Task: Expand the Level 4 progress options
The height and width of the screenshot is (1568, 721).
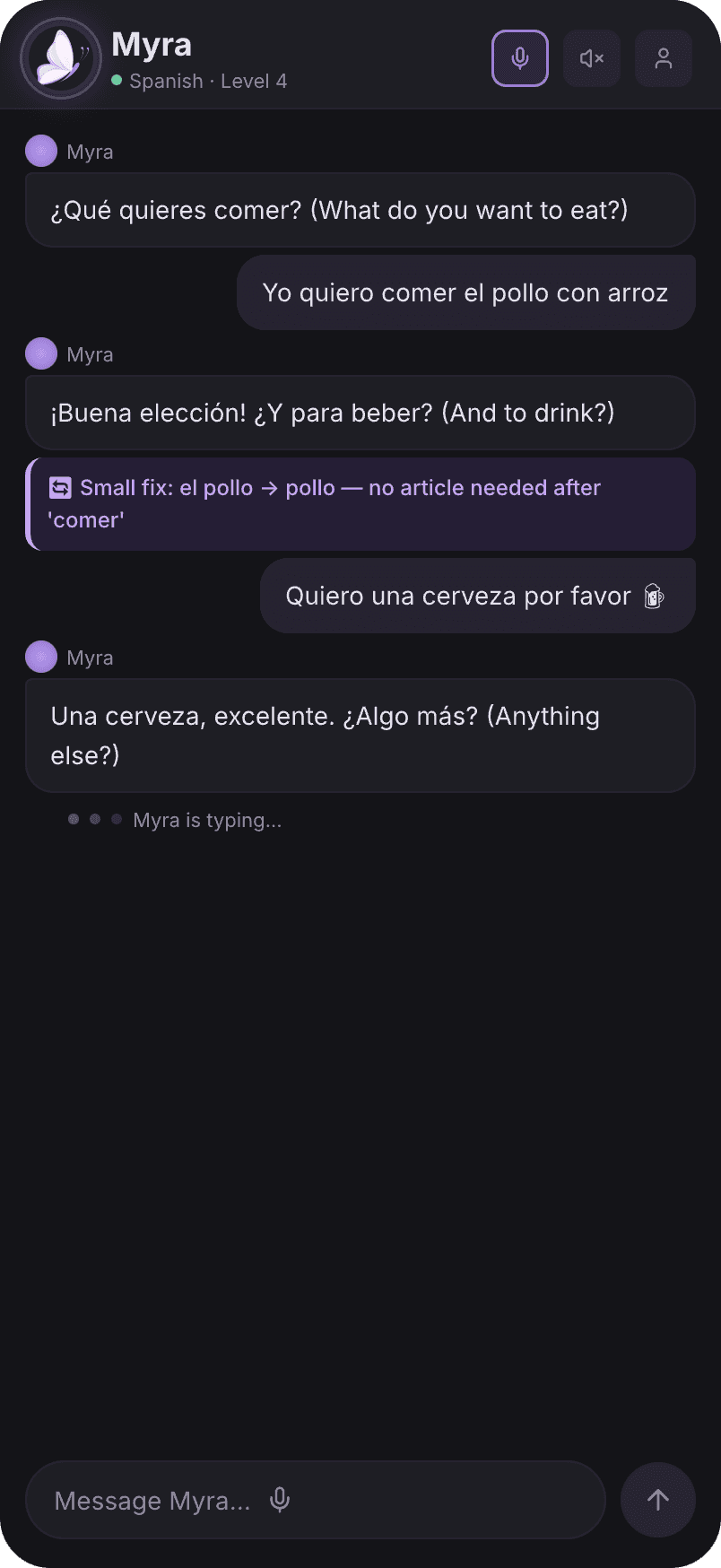Action: point(254,81)
